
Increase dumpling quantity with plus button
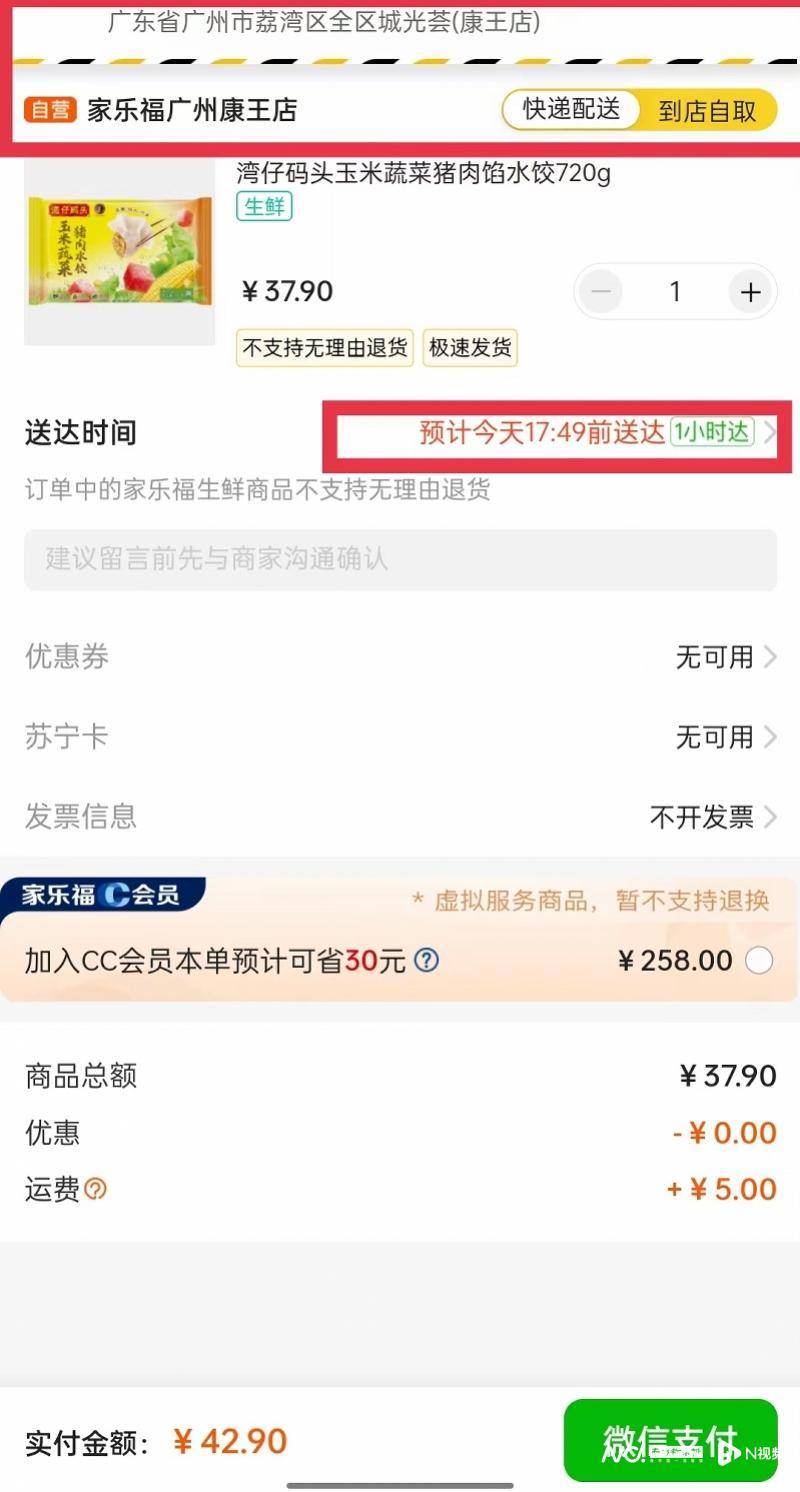click(x=751, y=292)
